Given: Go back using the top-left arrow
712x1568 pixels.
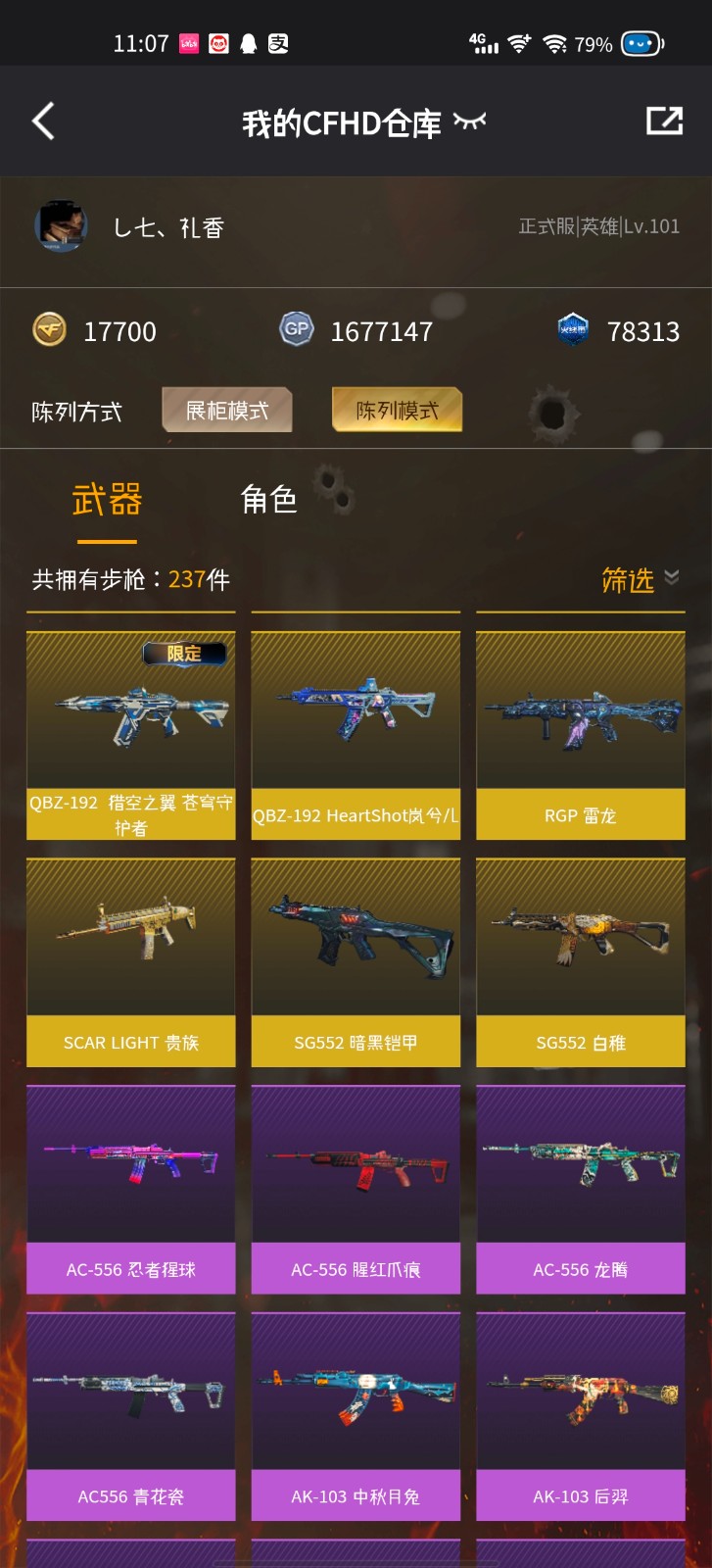Looking at the screenshot, I should [x=43, y=122].
